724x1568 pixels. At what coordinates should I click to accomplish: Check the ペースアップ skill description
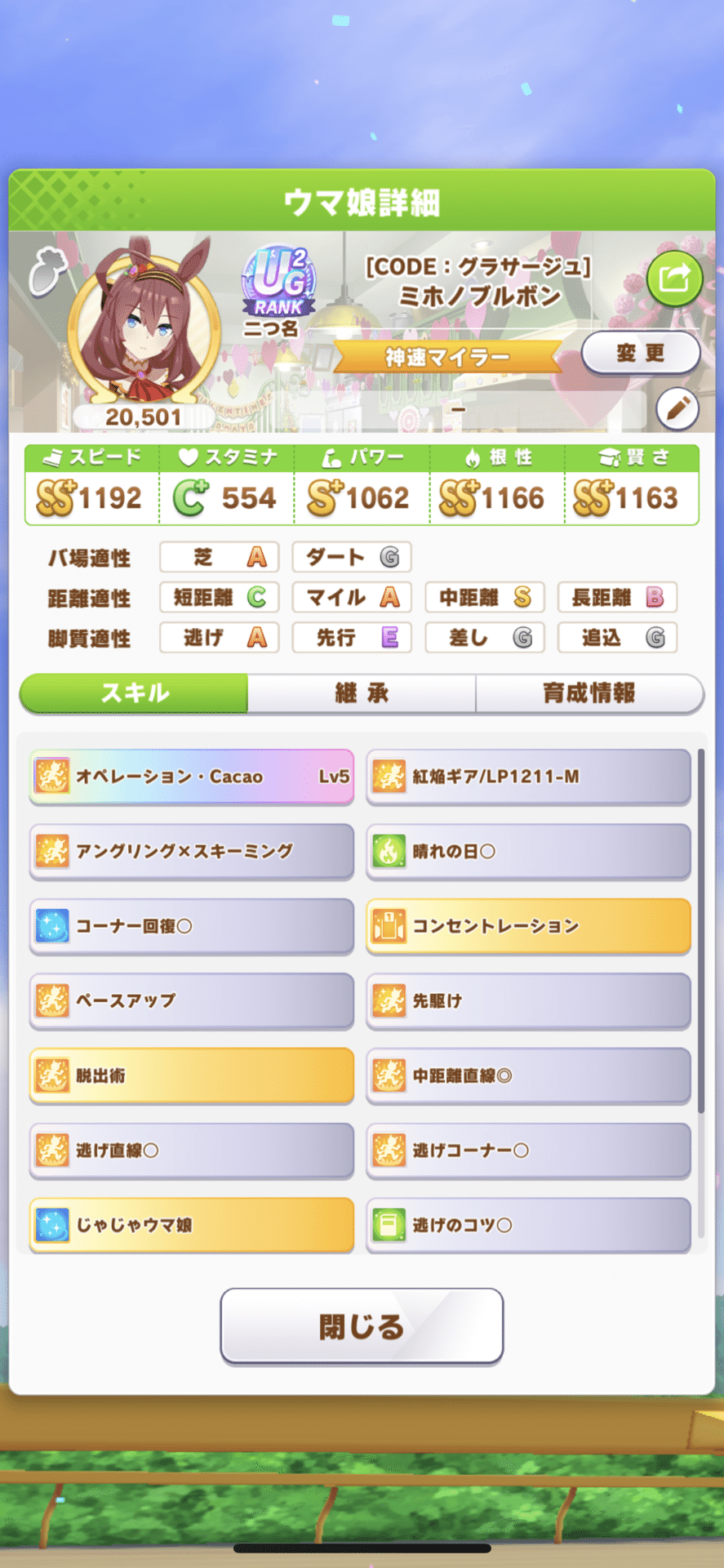tap(192, 1000)
